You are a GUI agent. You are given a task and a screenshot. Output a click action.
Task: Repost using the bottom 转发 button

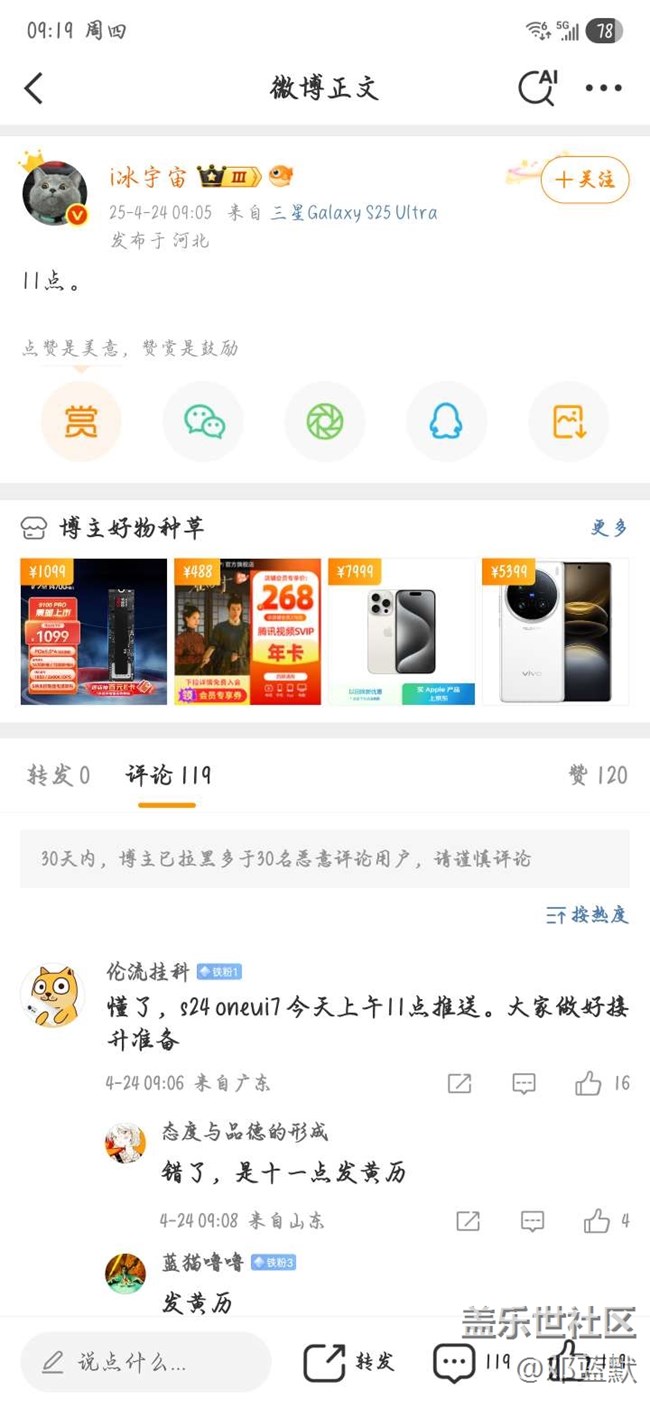pos(349,1362)
